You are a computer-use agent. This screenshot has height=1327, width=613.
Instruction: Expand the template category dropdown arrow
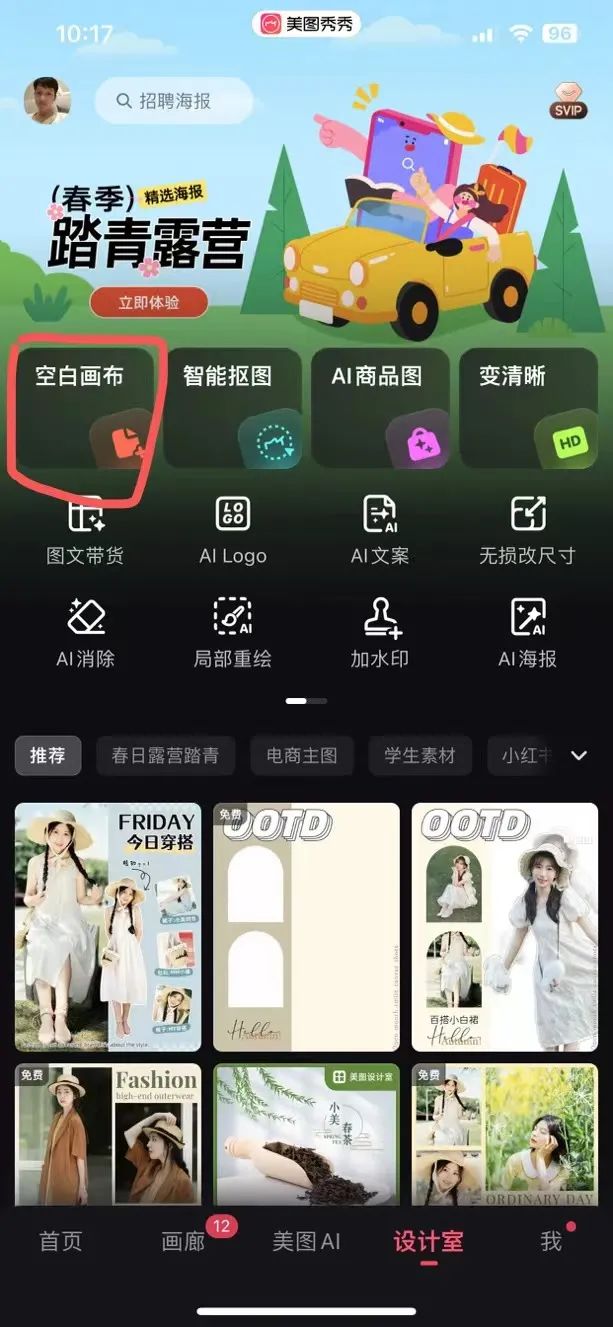[578, 756]
